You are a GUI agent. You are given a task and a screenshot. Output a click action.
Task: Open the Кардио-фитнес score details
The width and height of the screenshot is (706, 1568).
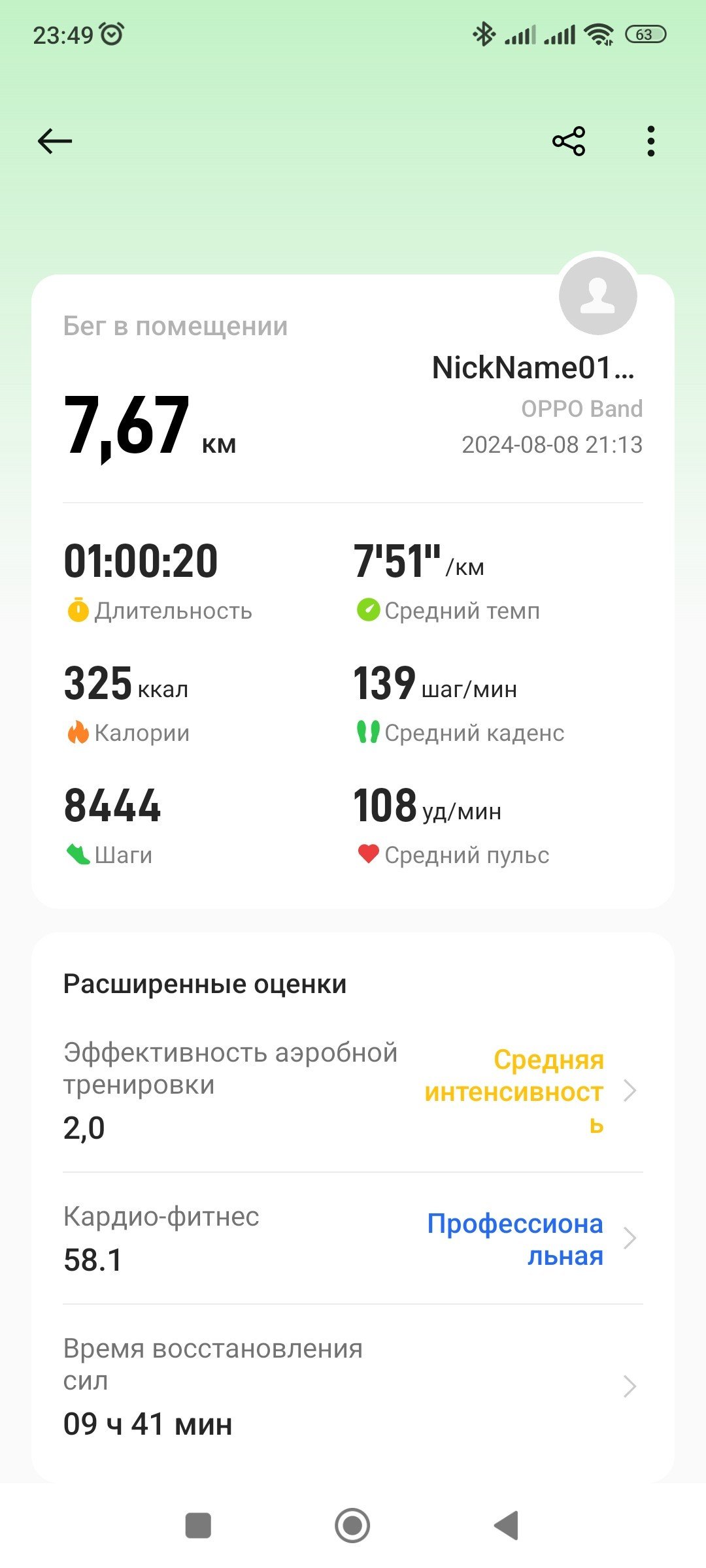pos(353,1238)
